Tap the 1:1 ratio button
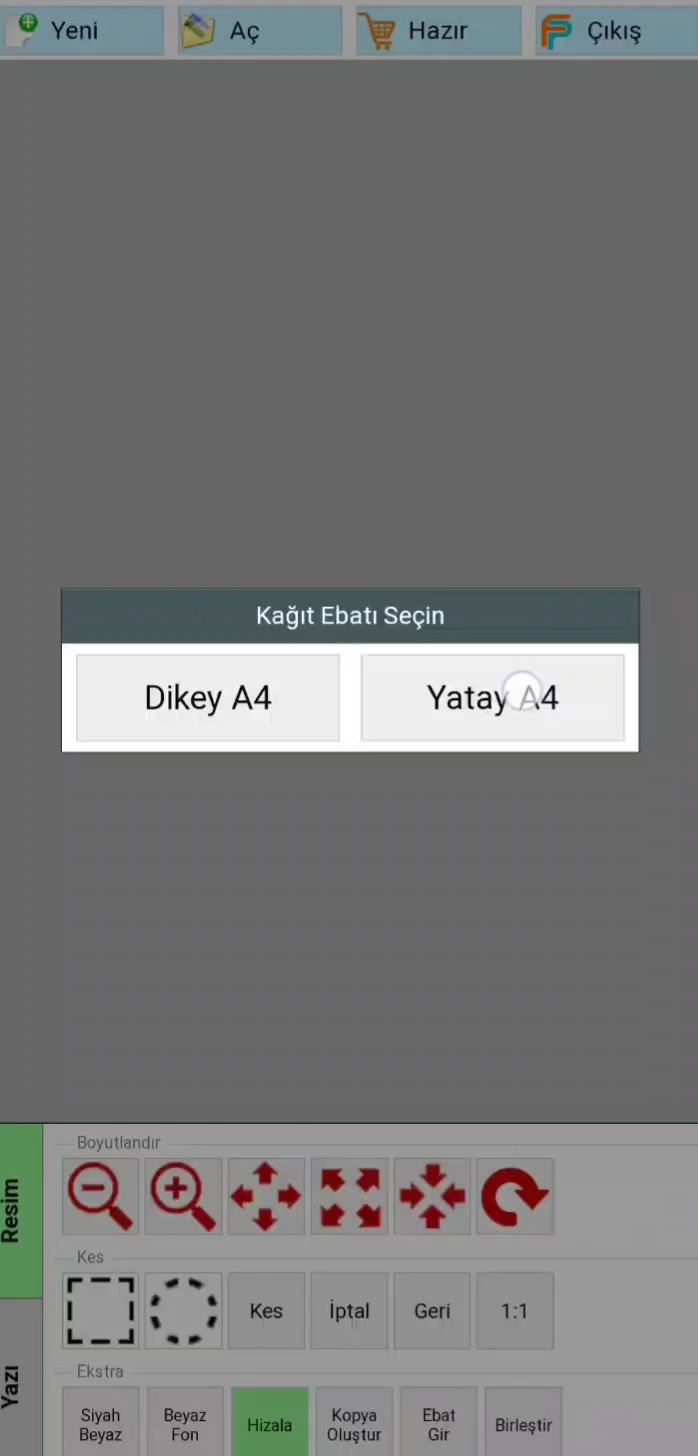The width and height of the screenshot is (698, 1456). click(x=515, y=1310)
